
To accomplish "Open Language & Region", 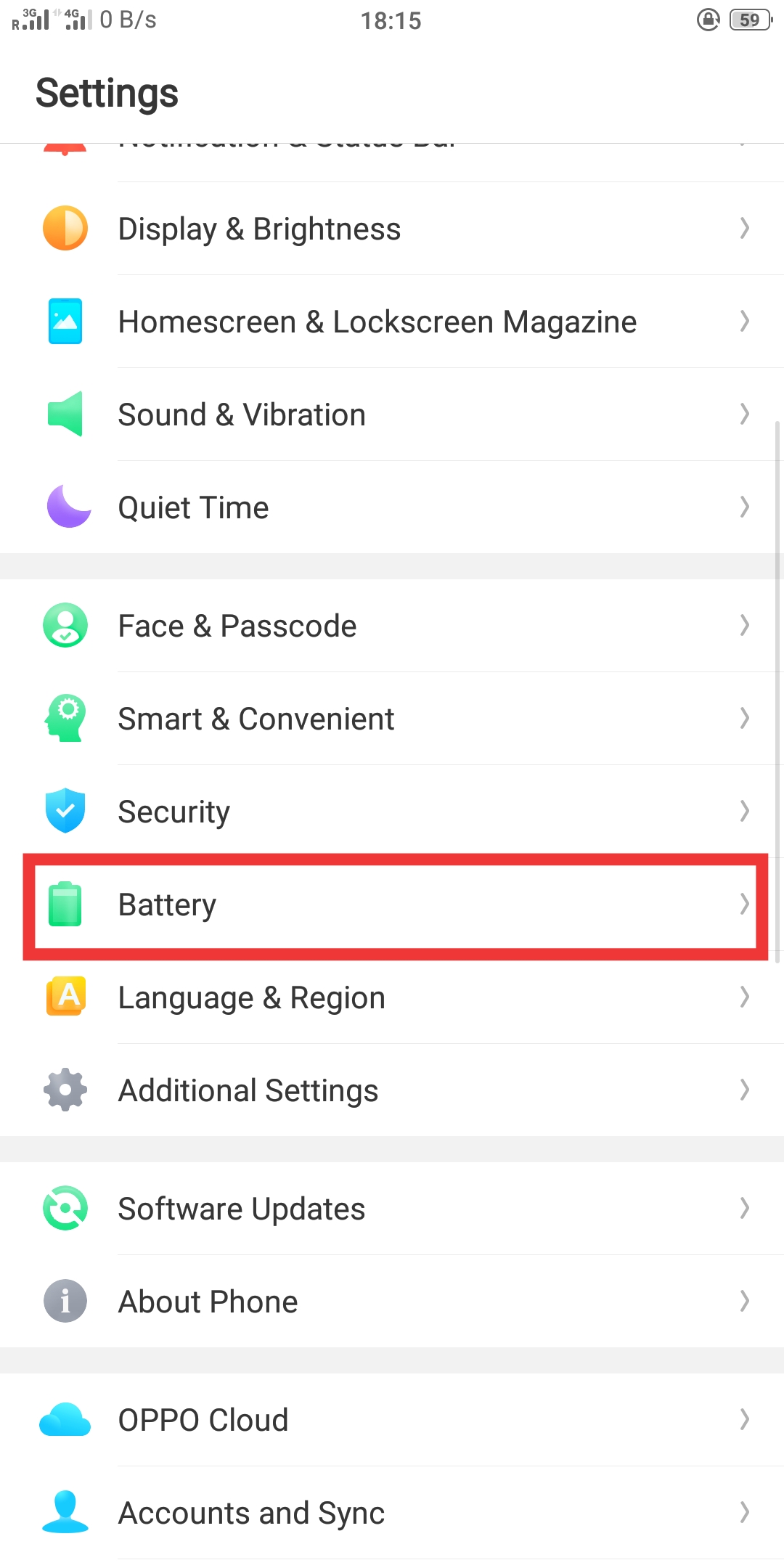I will coord(392,997).
